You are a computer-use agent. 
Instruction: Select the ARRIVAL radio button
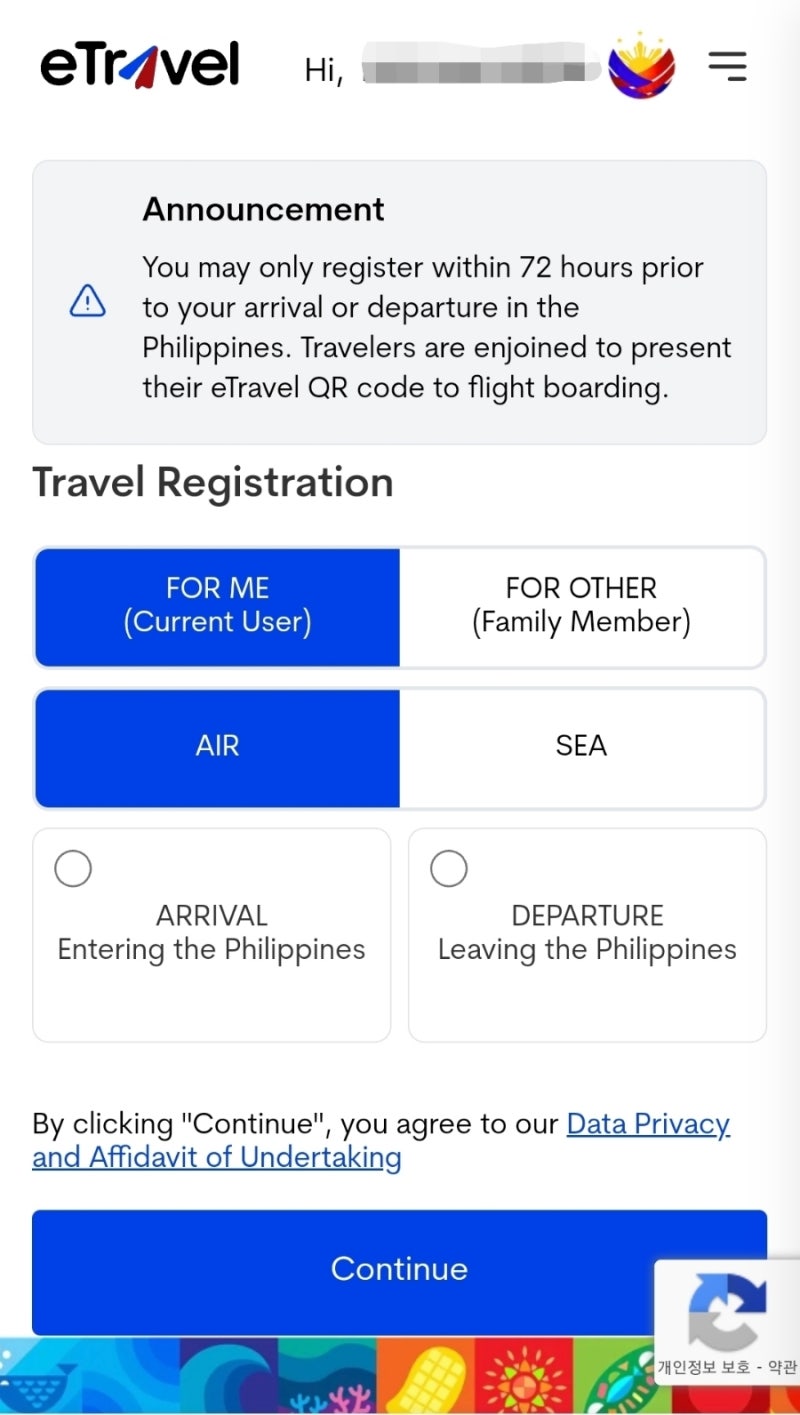click(x=71, y=868)
